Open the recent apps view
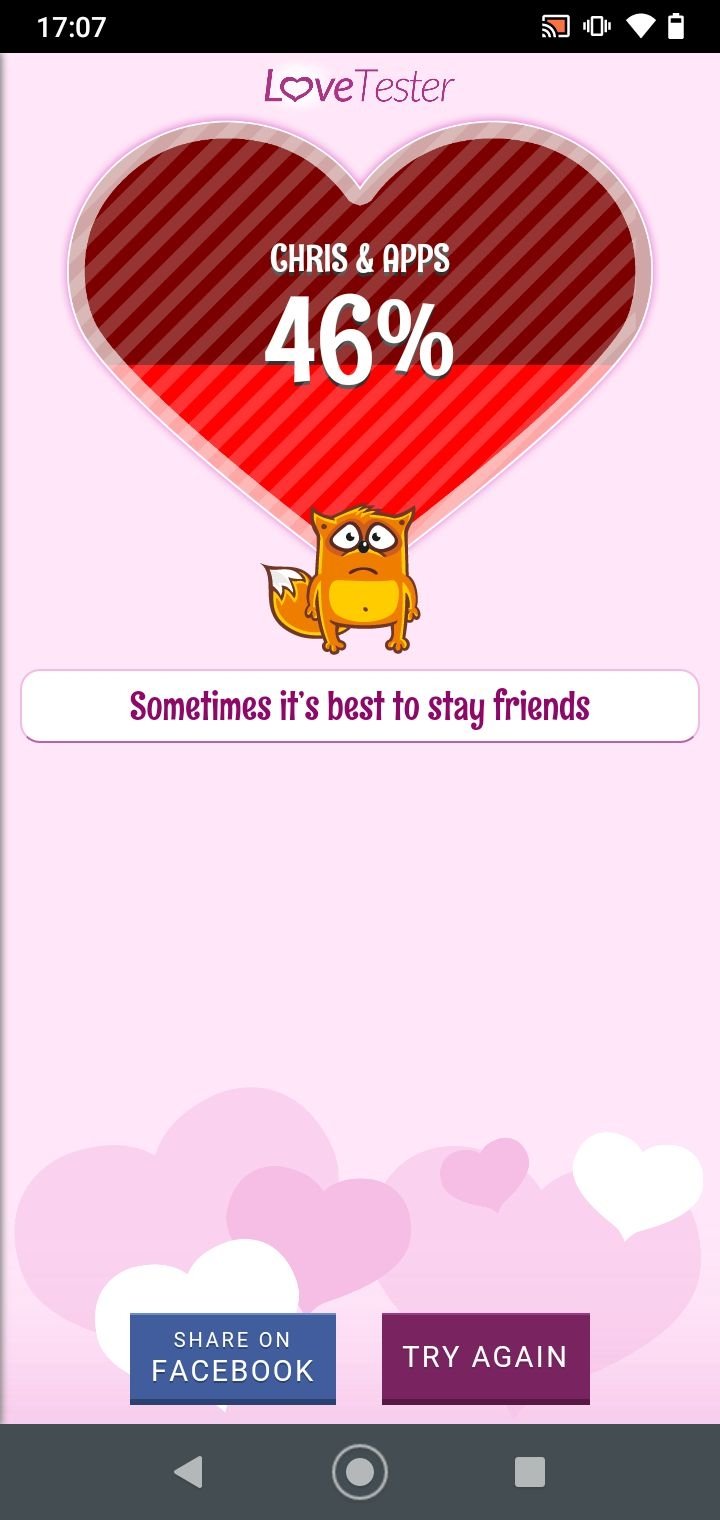720x1520 pixels. 529,1471
